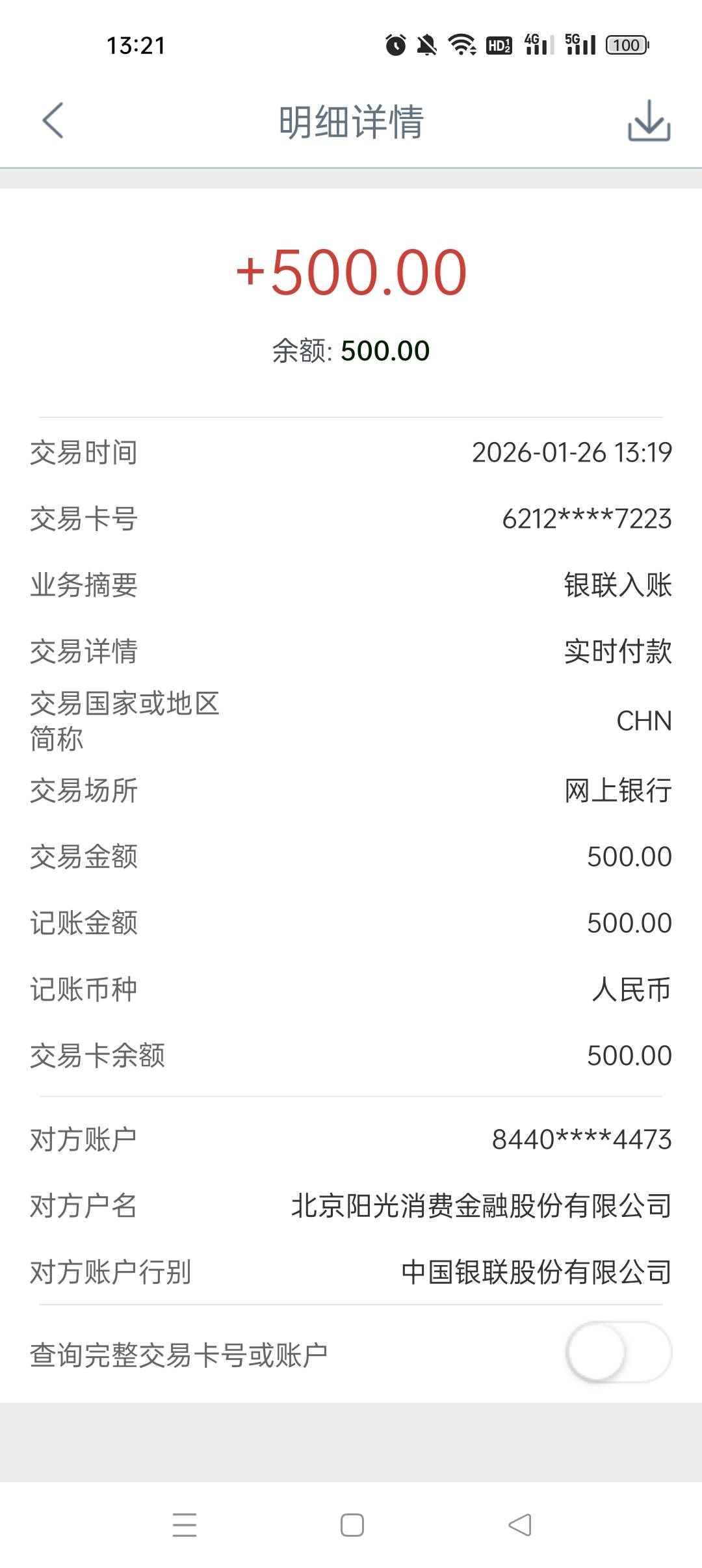Go back from the 明细详情 page

click(x=53, y=121)
